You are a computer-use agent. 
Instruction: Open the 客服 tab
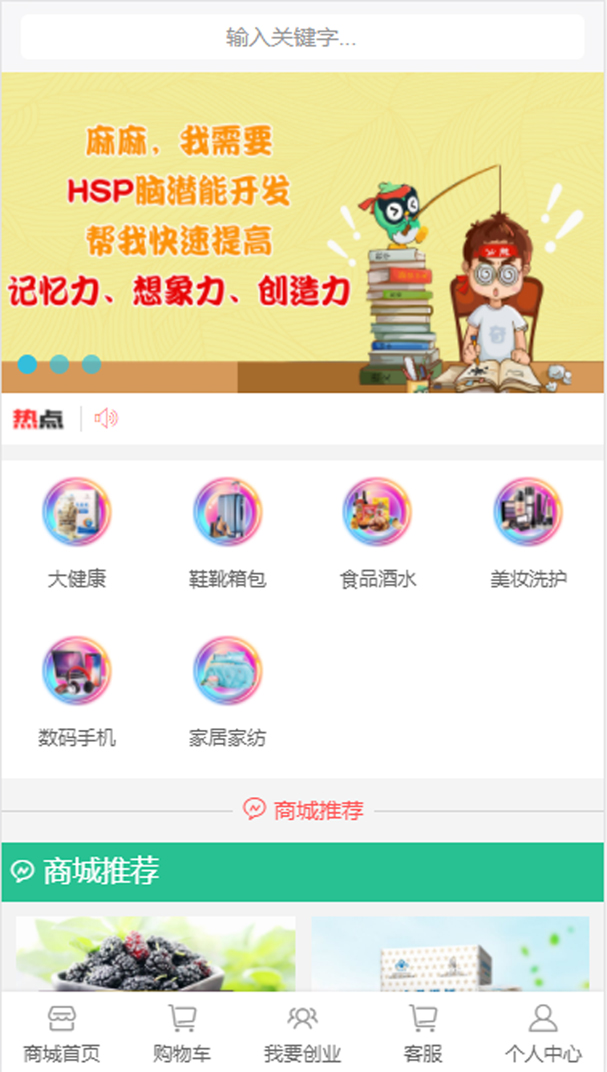pos(423,1033)
